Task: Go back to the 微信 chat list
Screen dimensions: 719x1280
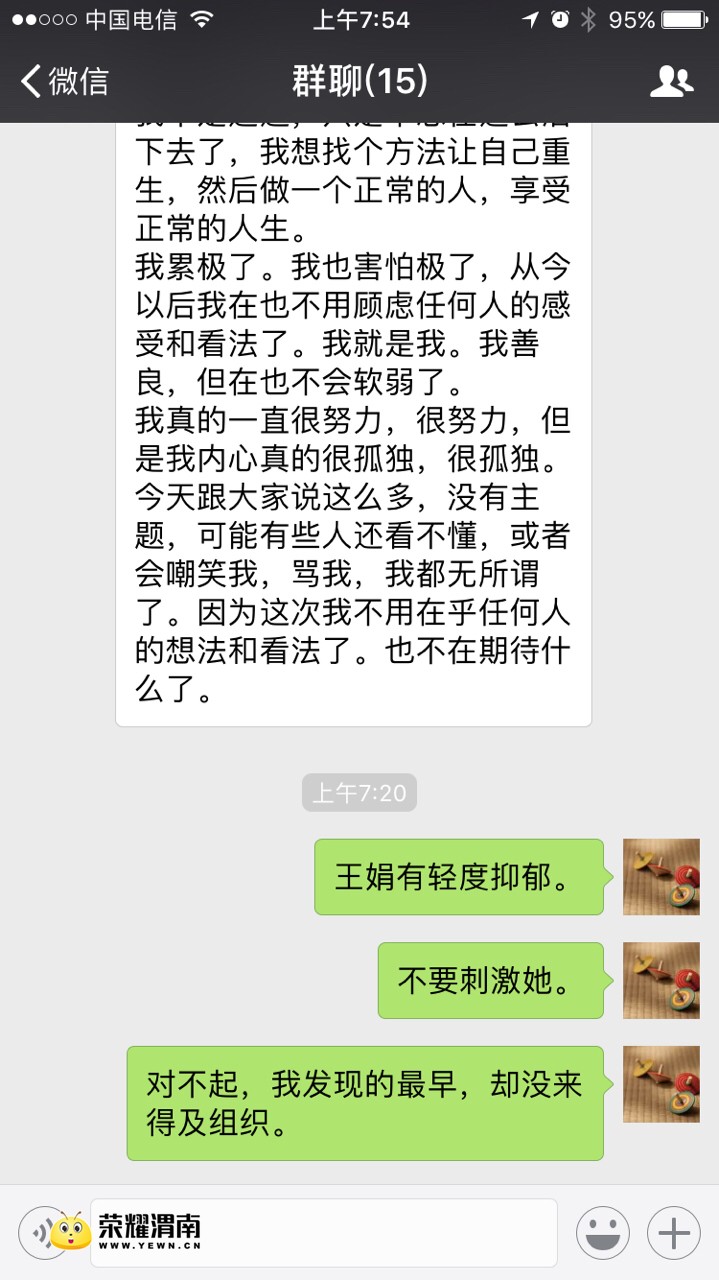Action: [64, 81]
